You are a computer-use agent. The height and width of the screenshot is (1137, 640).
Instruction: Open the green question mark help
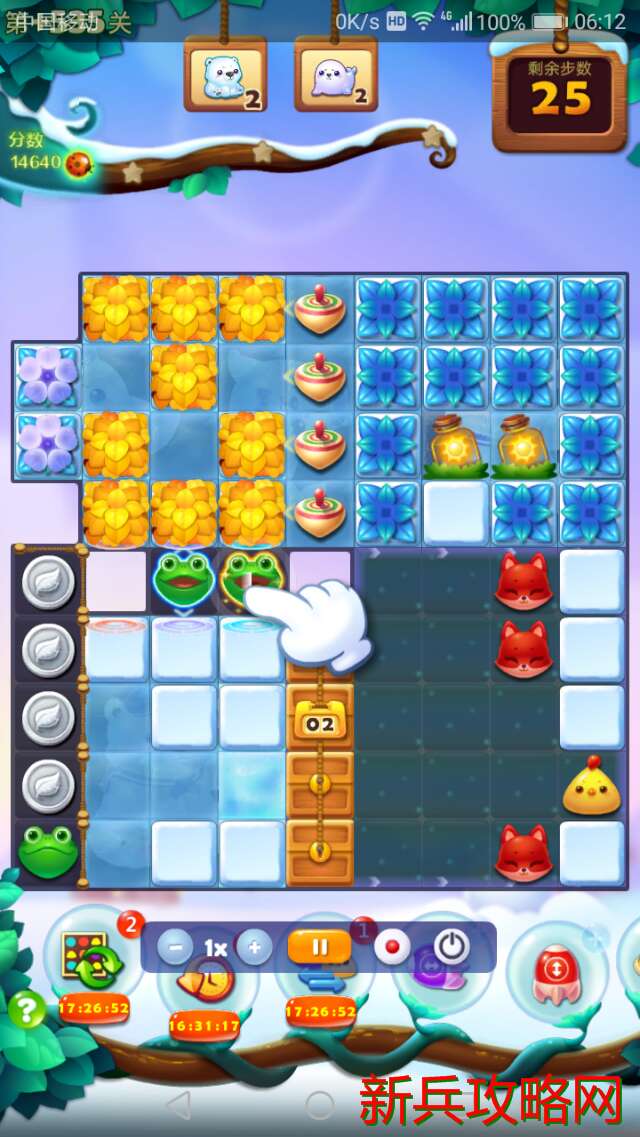(27, 1011)
